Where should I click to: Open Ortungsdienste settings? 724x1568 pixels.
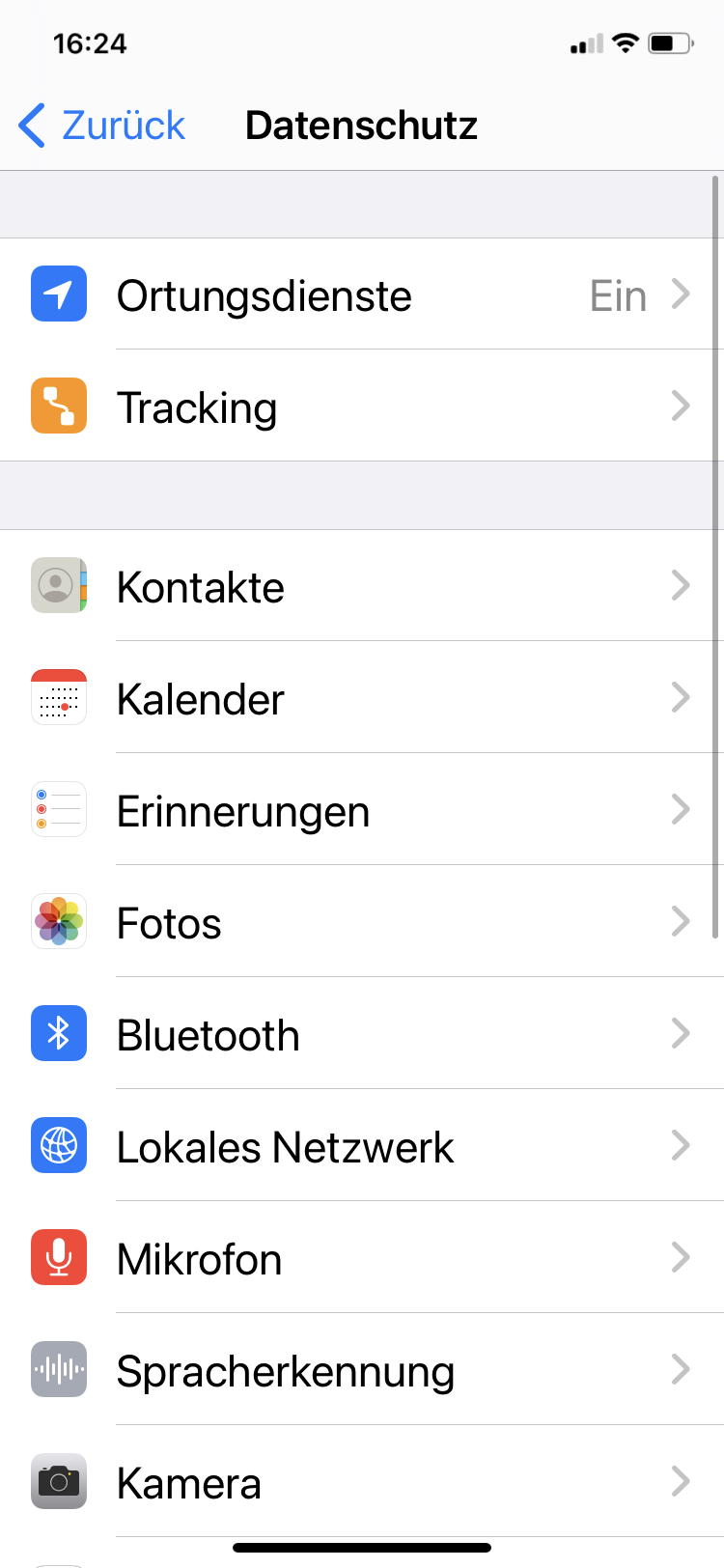point(362,295)
